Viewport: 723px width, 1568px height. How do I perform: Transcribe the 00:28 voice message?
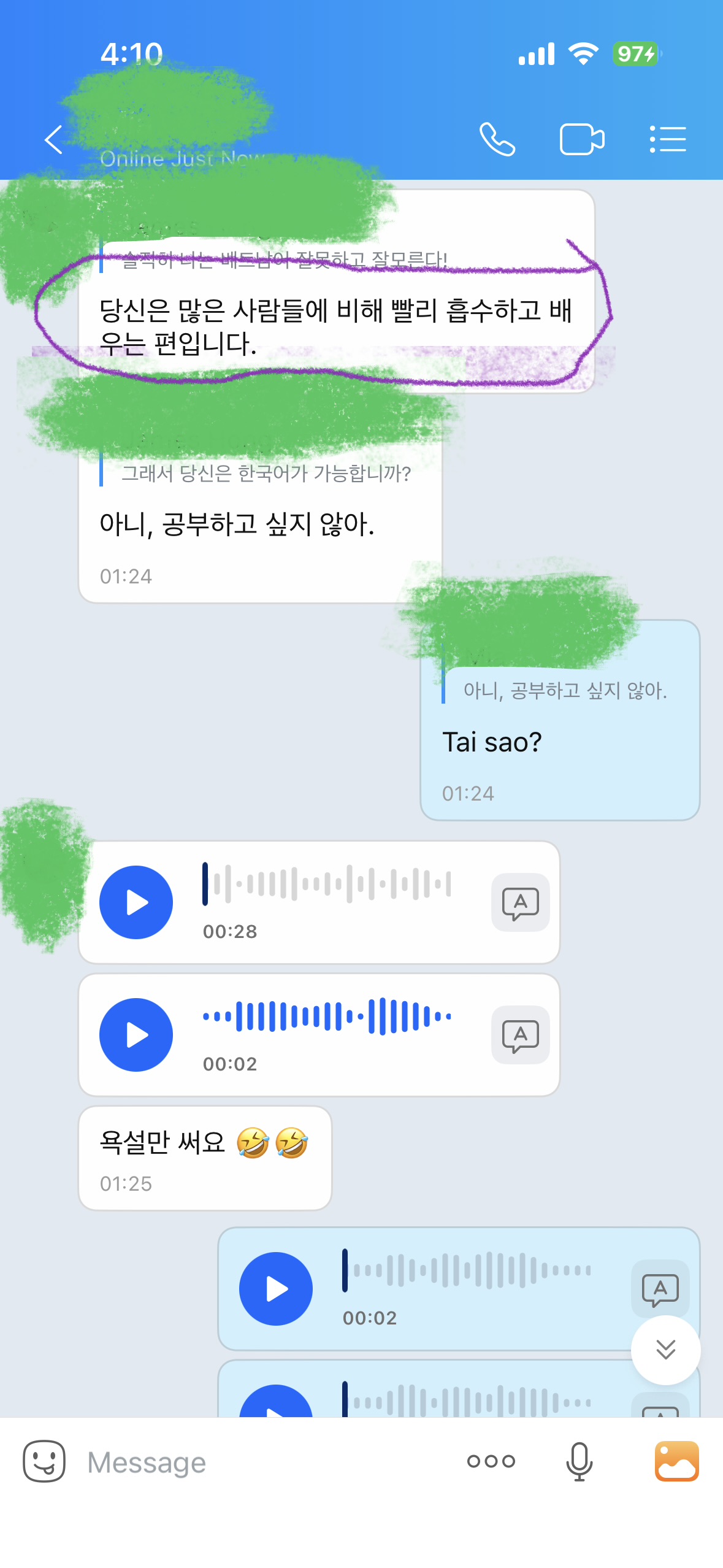520,902
